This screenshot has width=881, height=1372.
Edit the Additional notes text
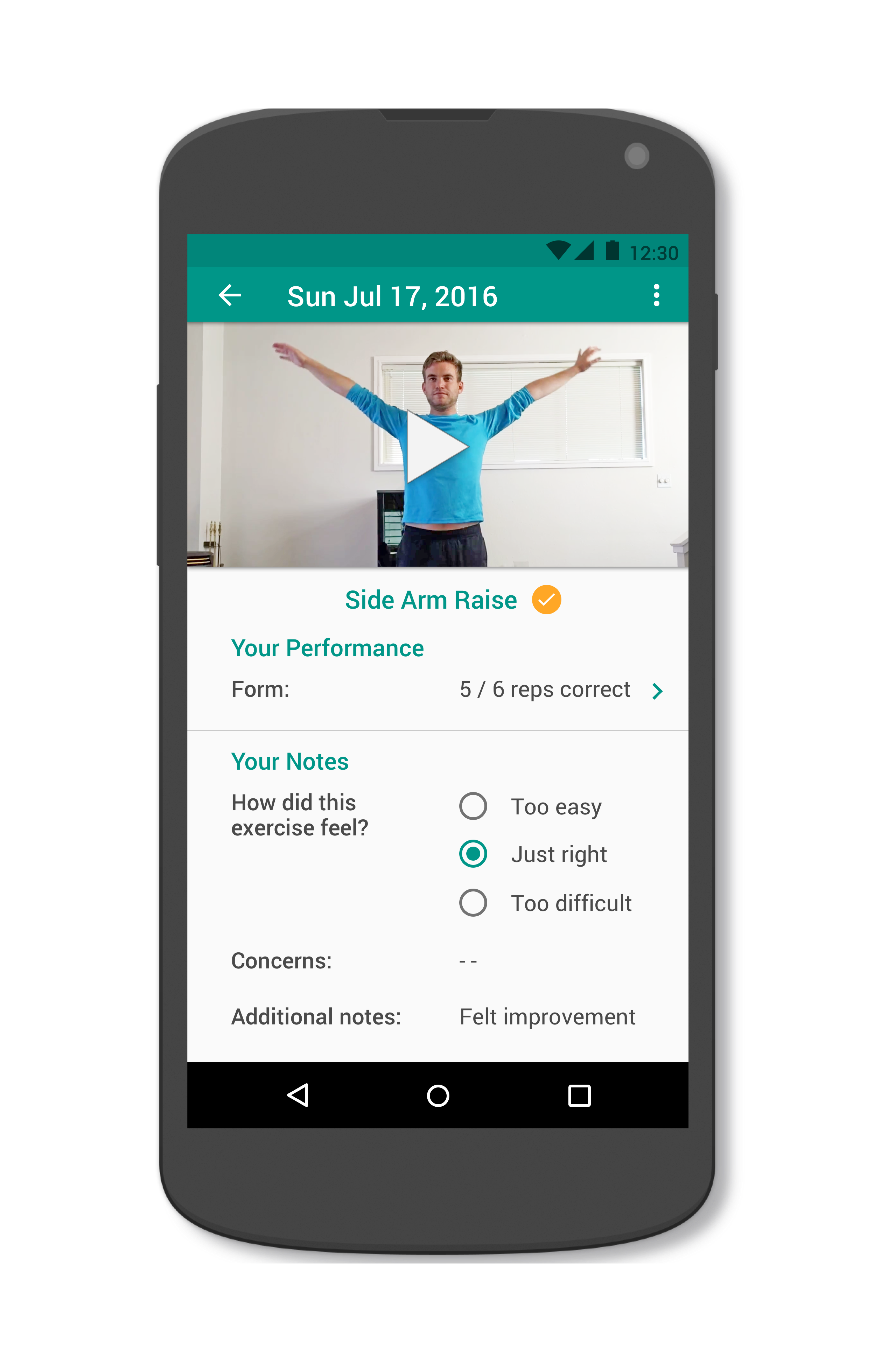pos(547,1017)
